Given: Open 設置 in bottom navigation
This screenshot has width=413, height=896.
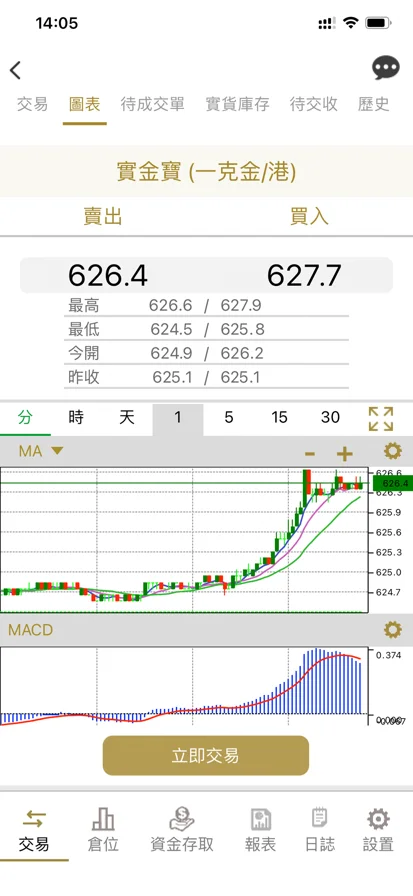Looking at the screenshot, I should click(x=378, y=830).
